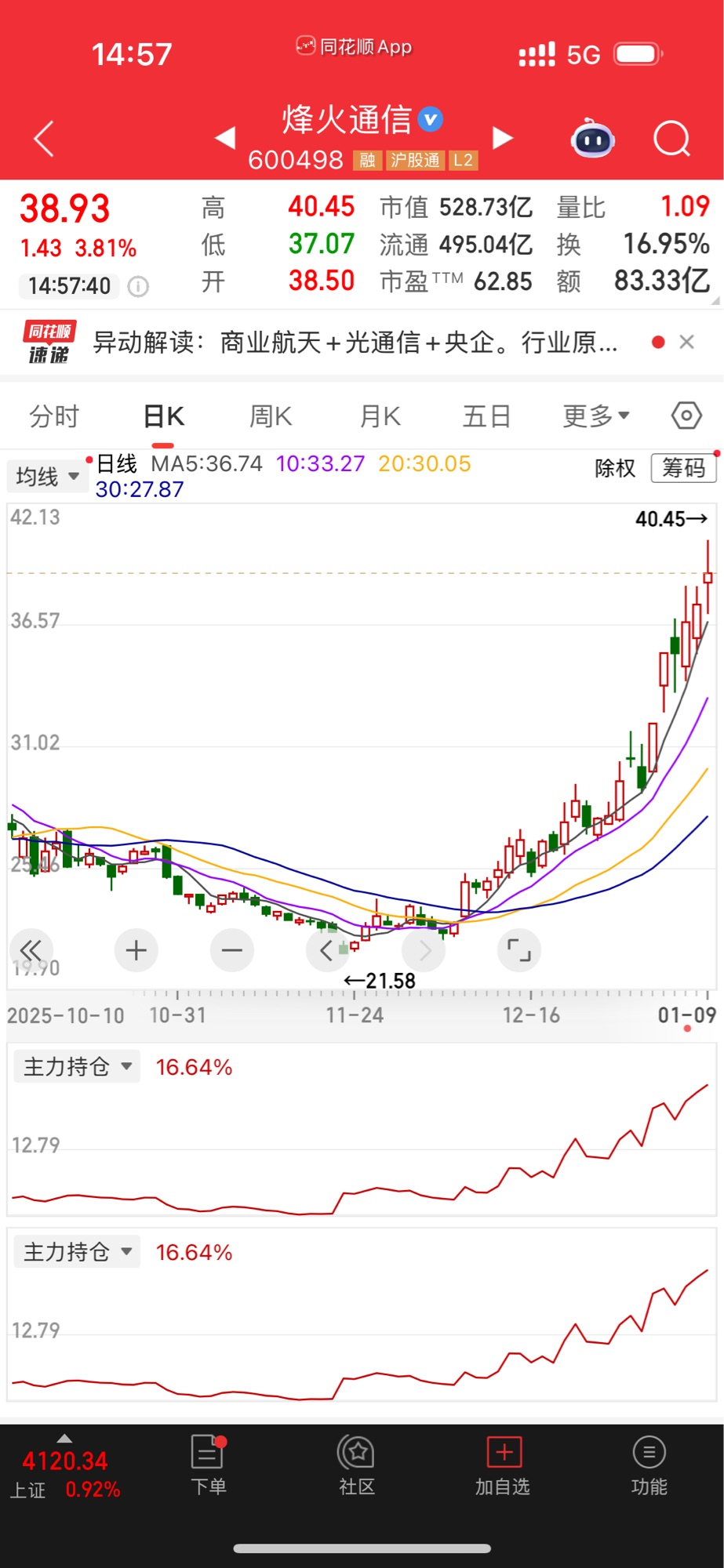Expand the chart to full screen
Screen dimensions: 724x1568
click(x=519, y=950)
